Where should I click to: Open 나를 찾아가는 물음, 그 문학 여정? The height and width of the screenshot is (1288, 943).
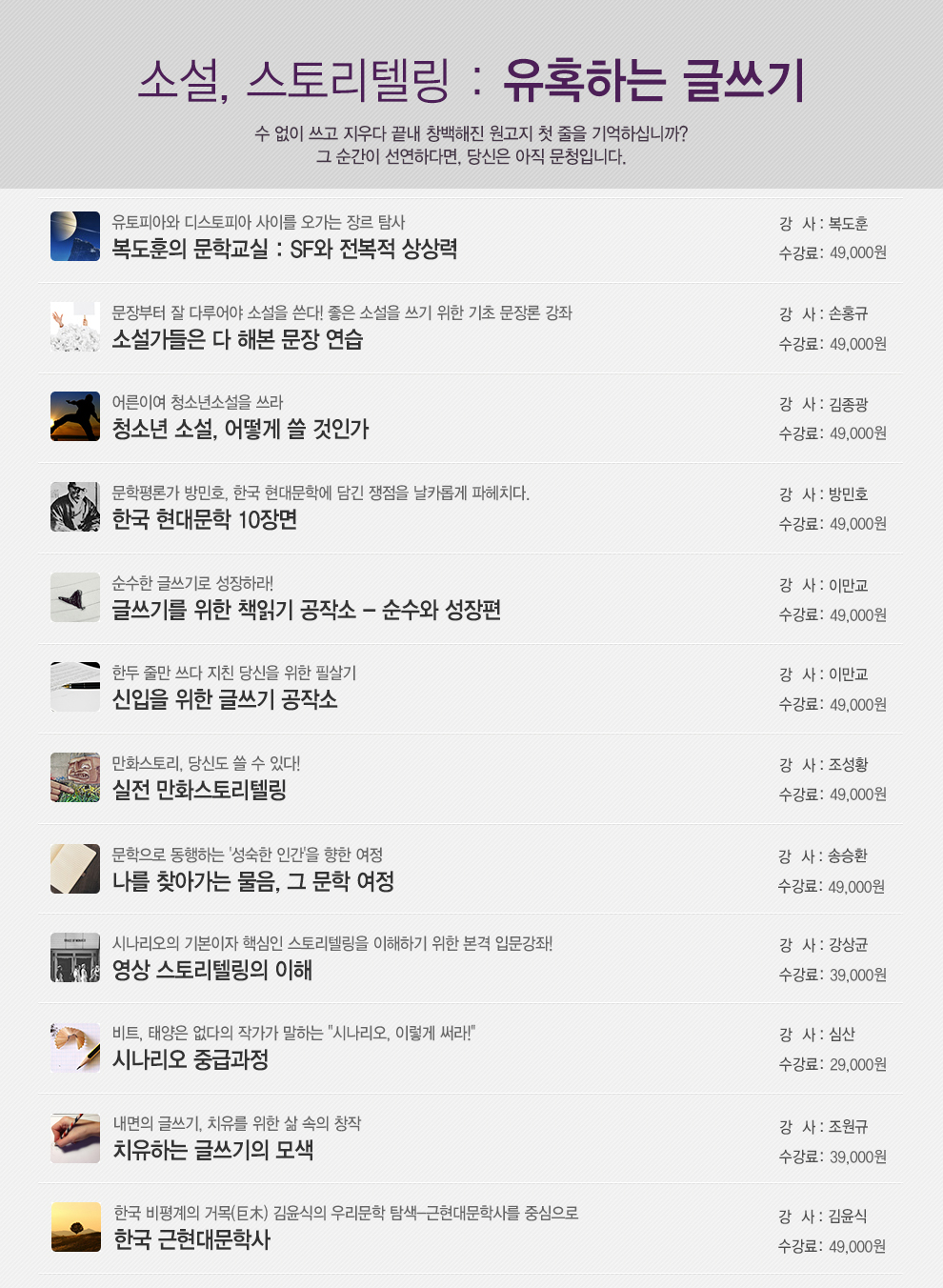(x=253, y=881)
